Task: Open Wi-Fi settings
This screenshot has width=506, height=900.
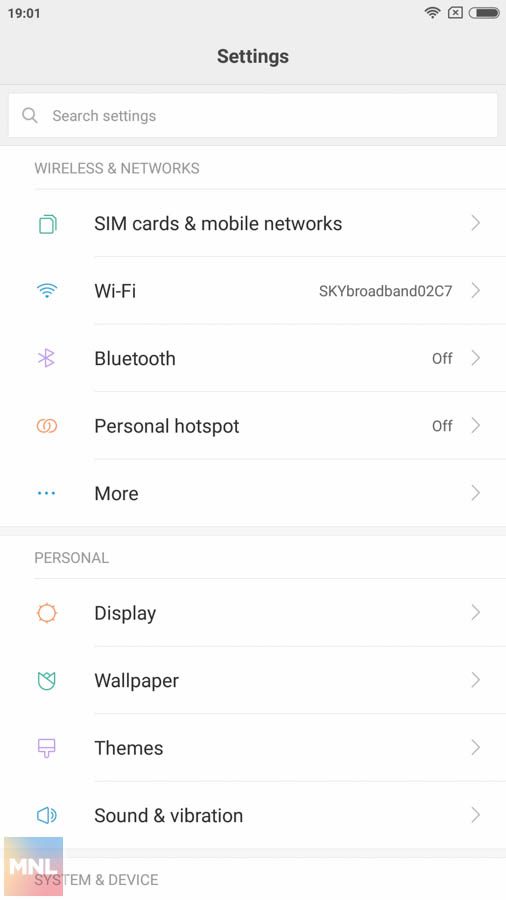Action: [253, 290]
